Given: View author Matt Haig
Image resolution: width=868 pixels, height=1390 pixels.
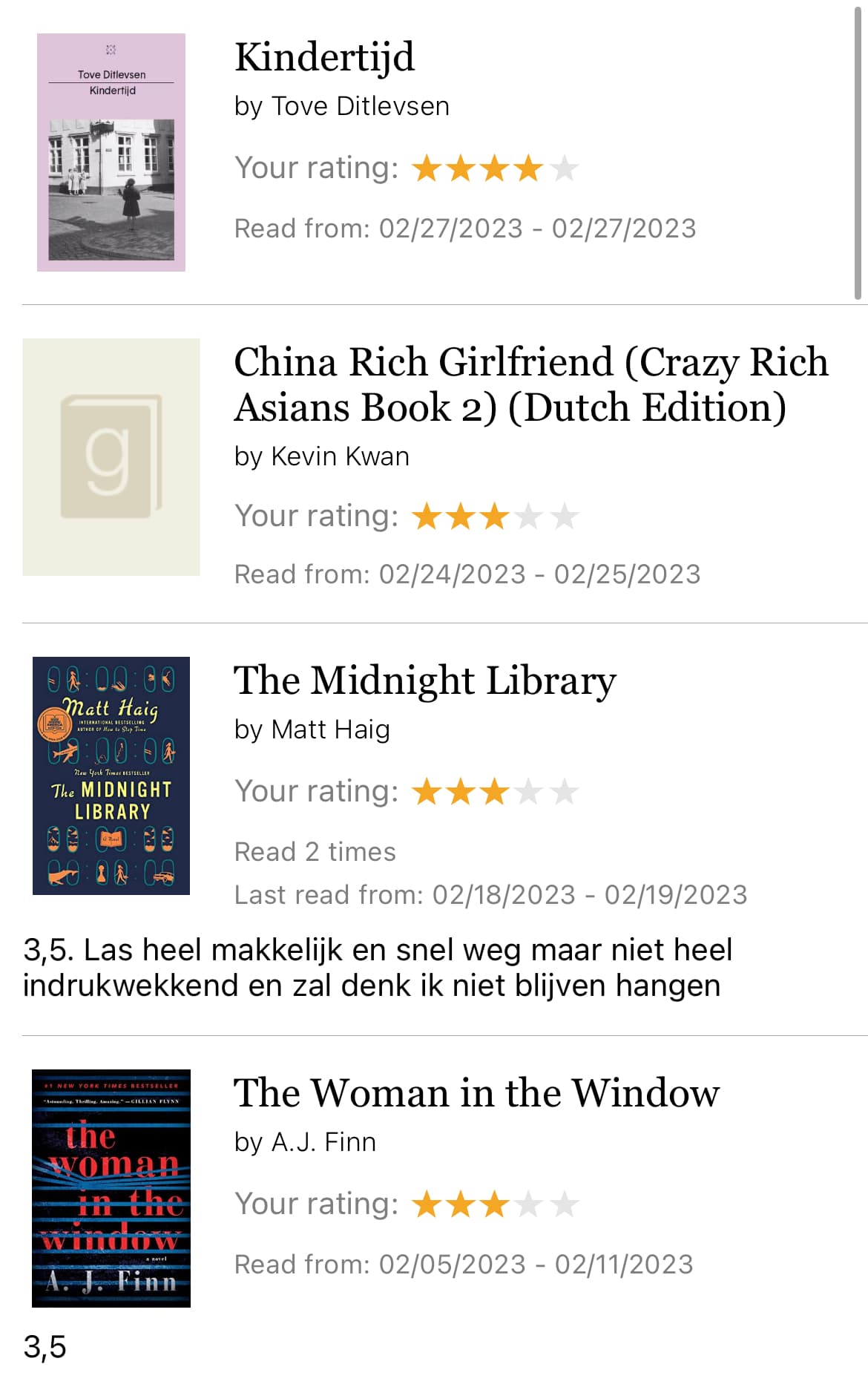Looking at the screenshot, I should point(331,730).
